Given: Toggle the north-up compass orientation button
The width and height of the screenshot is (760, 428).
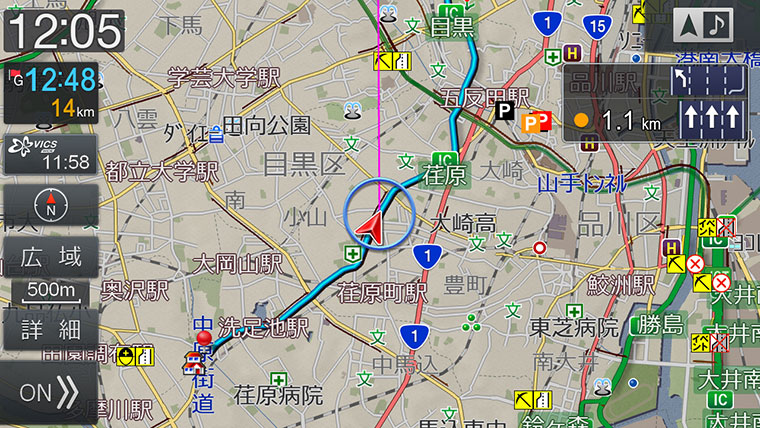Looking at the screenshot, I should [x=51, y=207].
